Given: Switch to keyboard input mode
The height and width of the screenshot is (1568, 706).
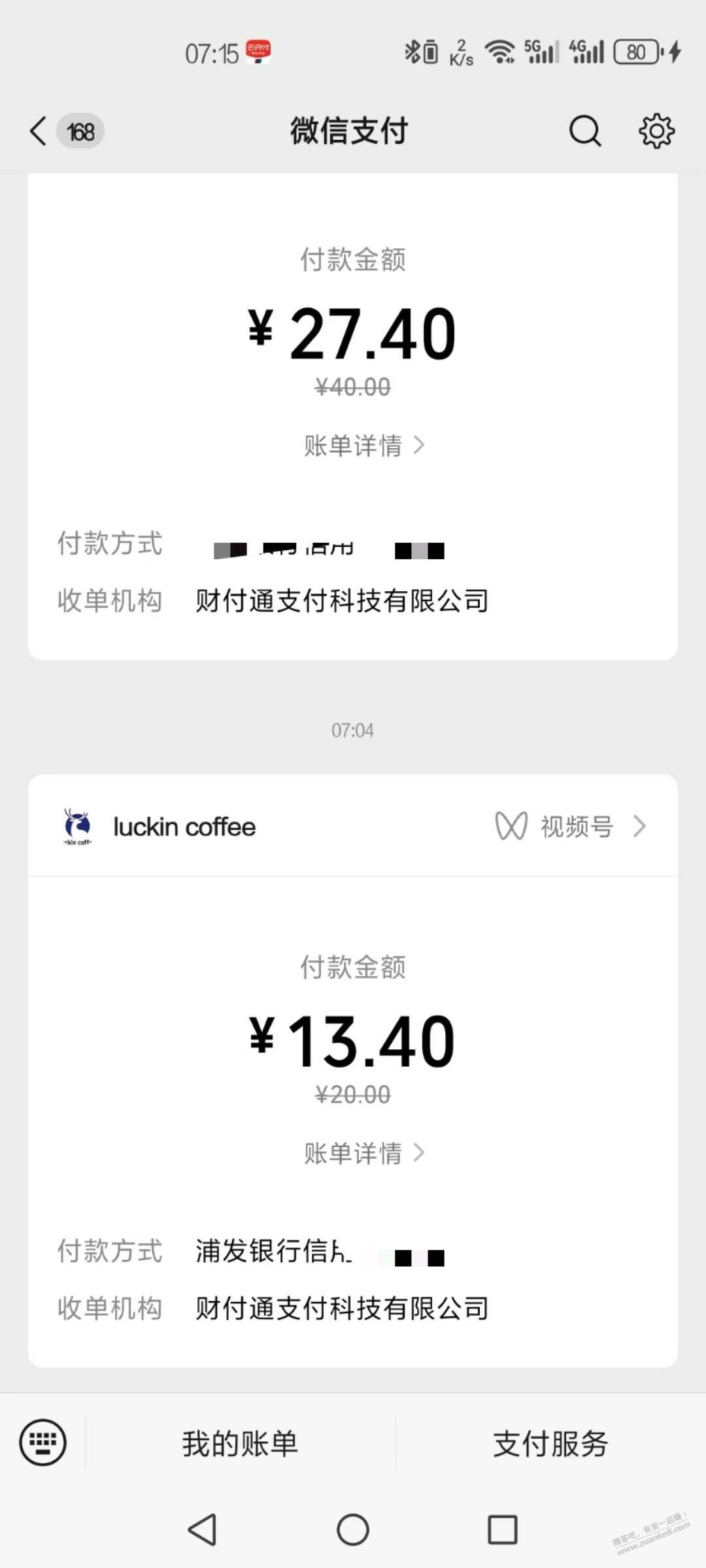Looking at the screenshot, I should pyautogui.click(x=42, y=1442).
